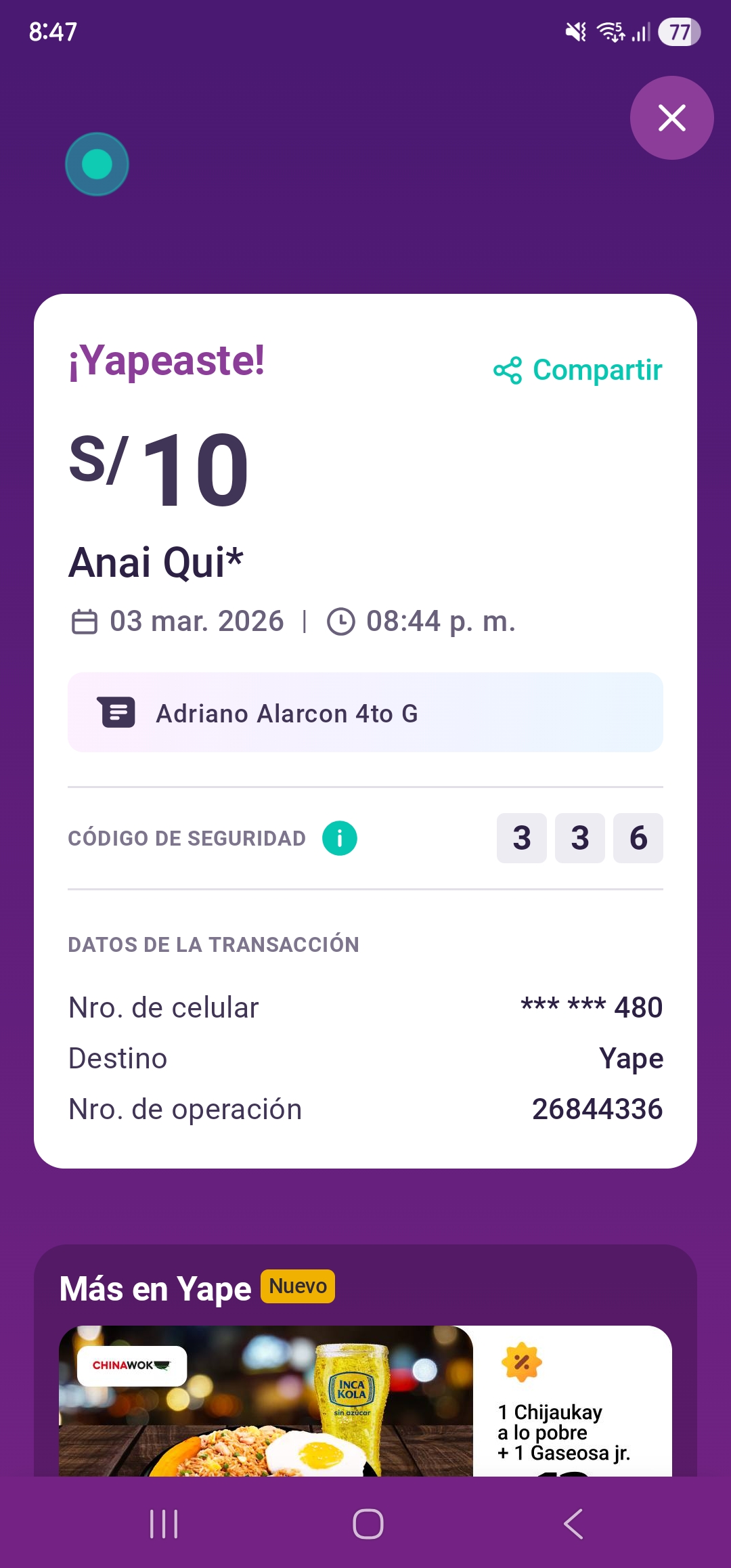Image resolution: width=731 pixels, height=1568 pixels.
Task: Close the Yape payment receipt
Action: pos(671,118)
